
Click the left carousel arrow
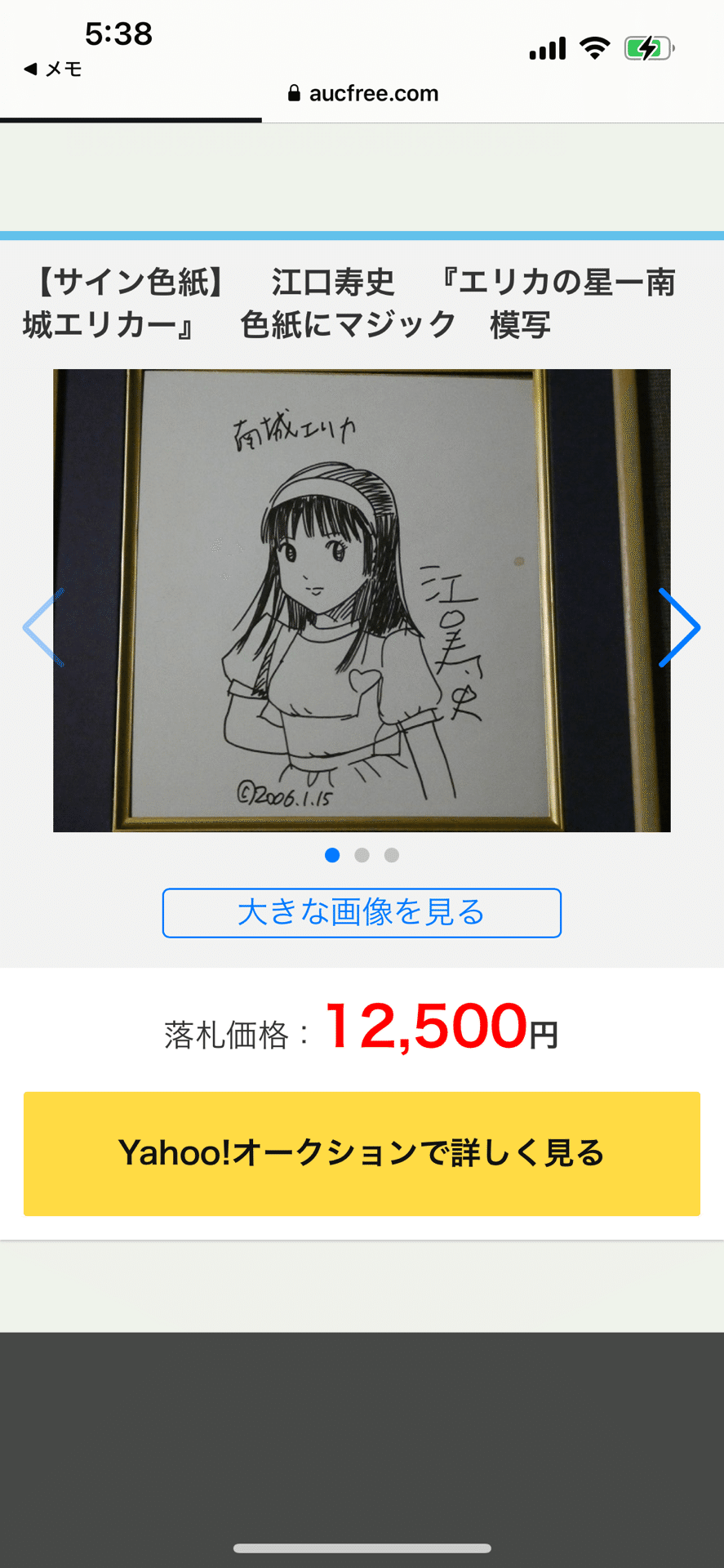coord(42,628)
